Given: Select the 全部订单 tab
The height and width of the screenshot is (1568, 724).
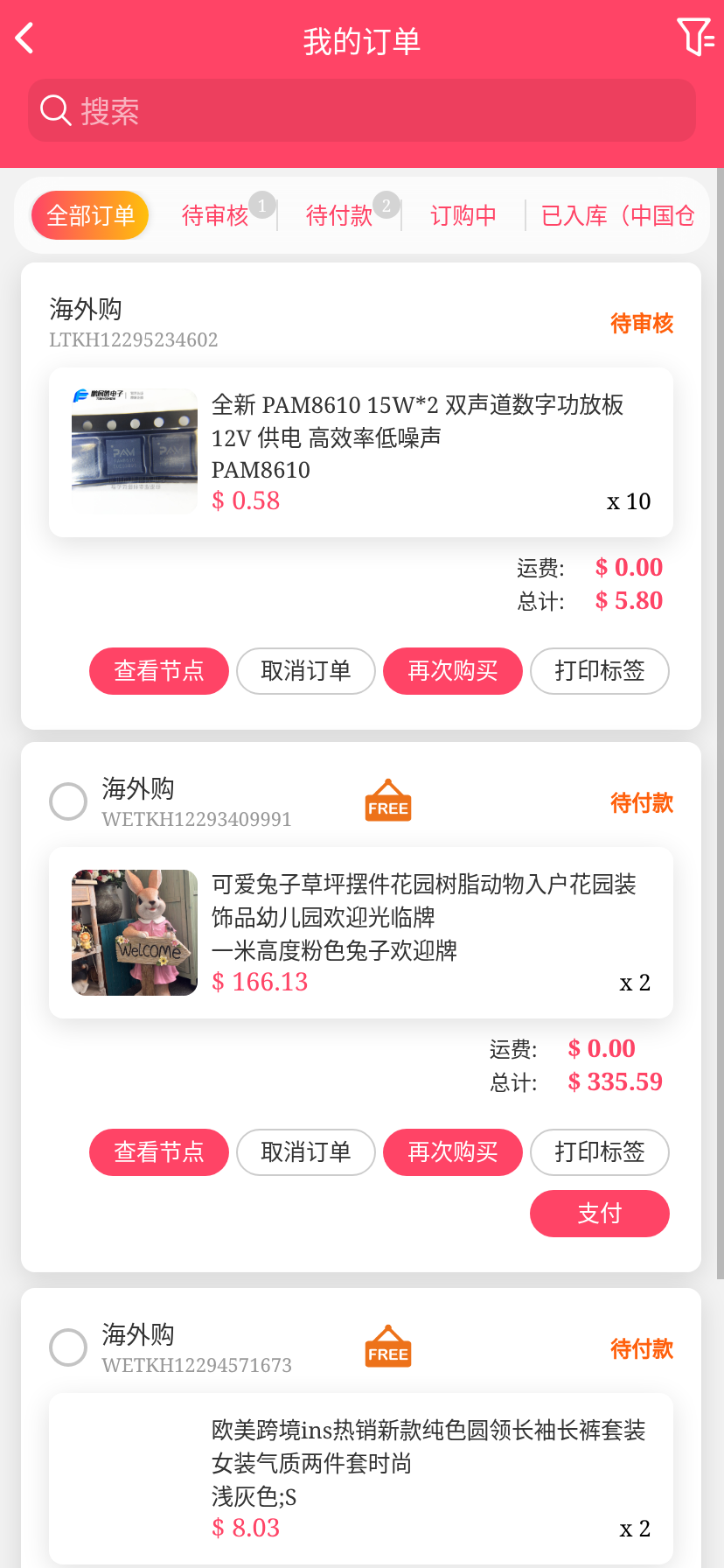Looking at the screenshot, I should click(x=90, y=215).
